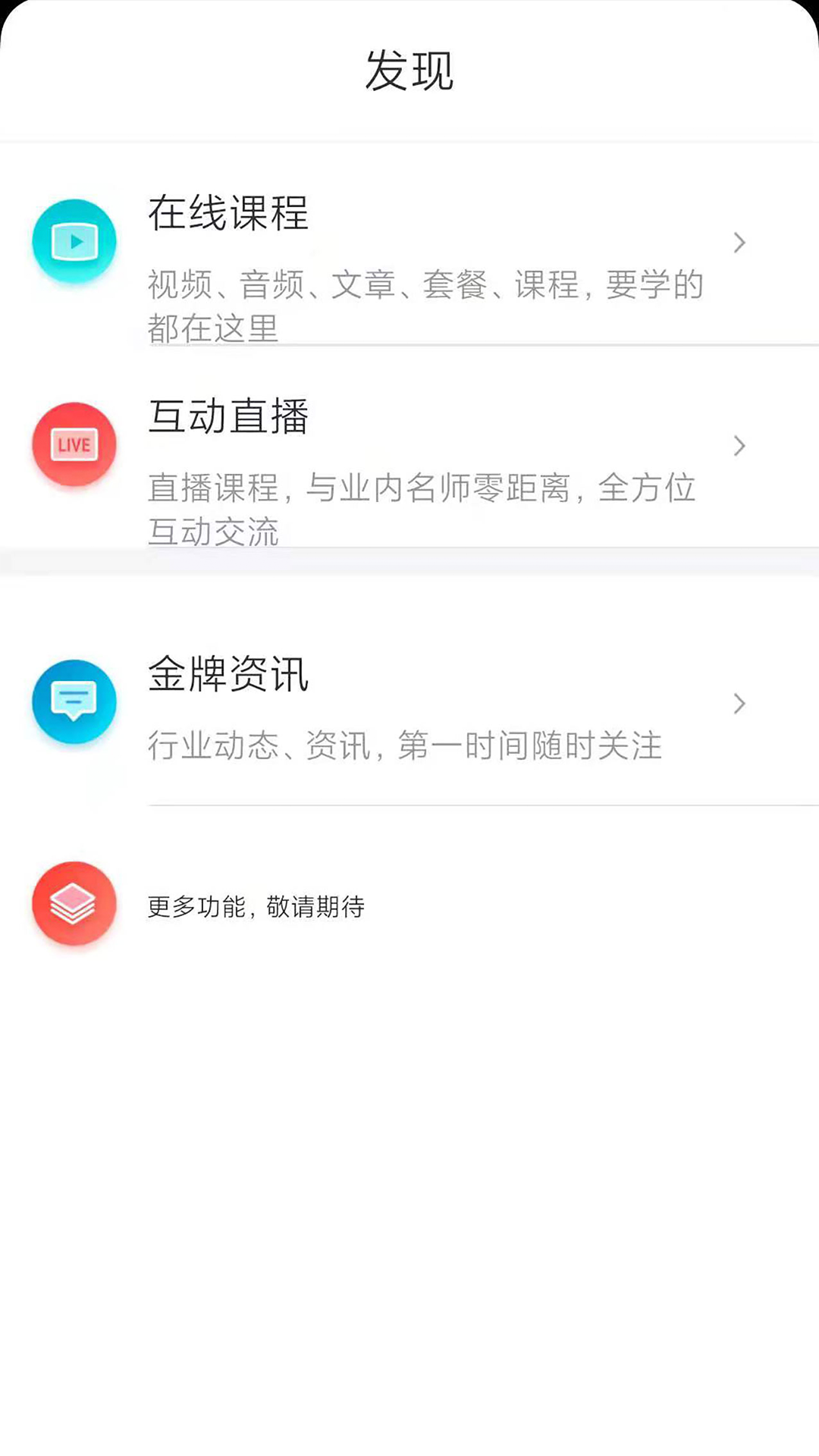Expand 在线课程 with its right chevron
Image resolution: width=819 pixels, height=1456 pixels.
(739, 243)
